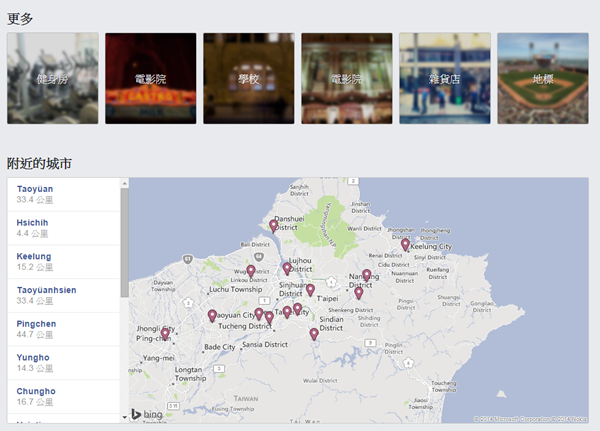
Task: Choose Pingchen from the city list
Action: tap(37, 324)
